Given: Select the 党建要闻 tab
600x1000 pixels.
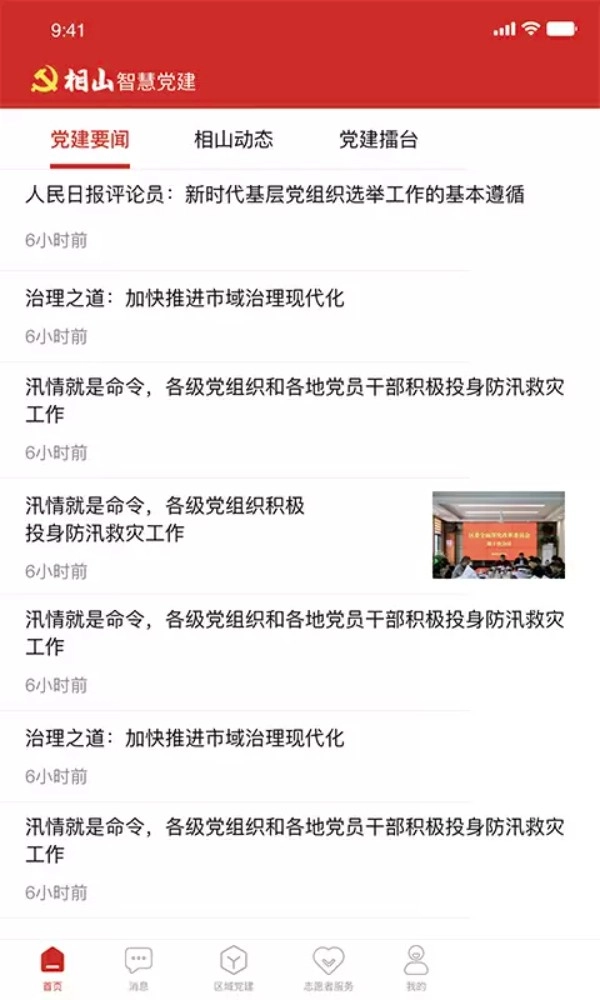Looking at the screenshot, I should 90,140.
